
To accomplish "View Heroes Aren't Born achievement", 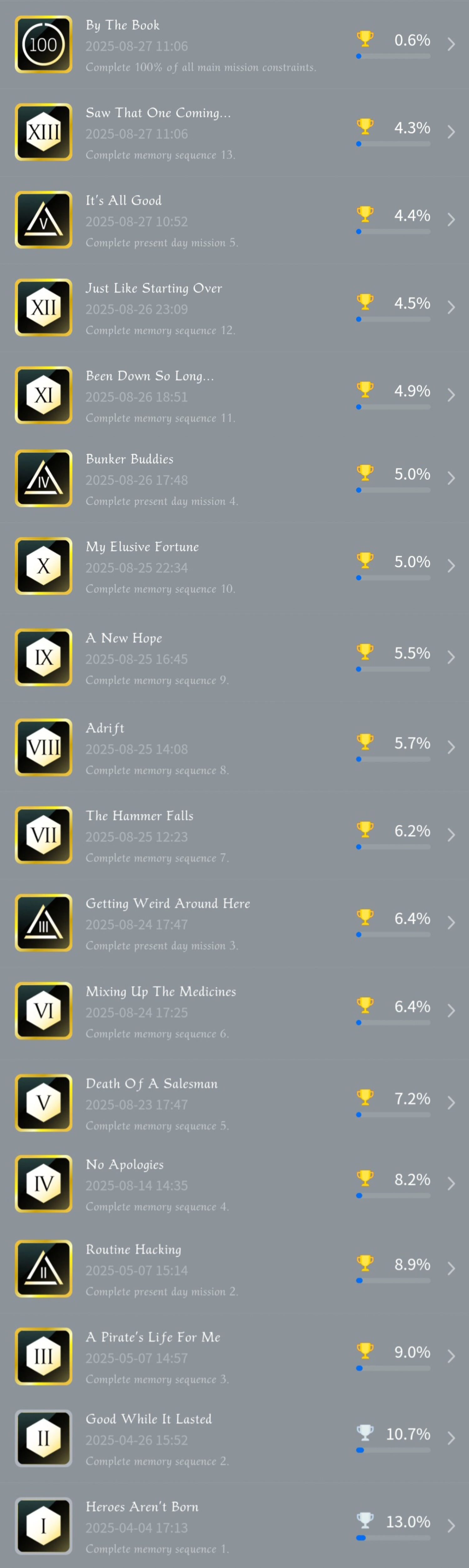I will point(234,1527).
